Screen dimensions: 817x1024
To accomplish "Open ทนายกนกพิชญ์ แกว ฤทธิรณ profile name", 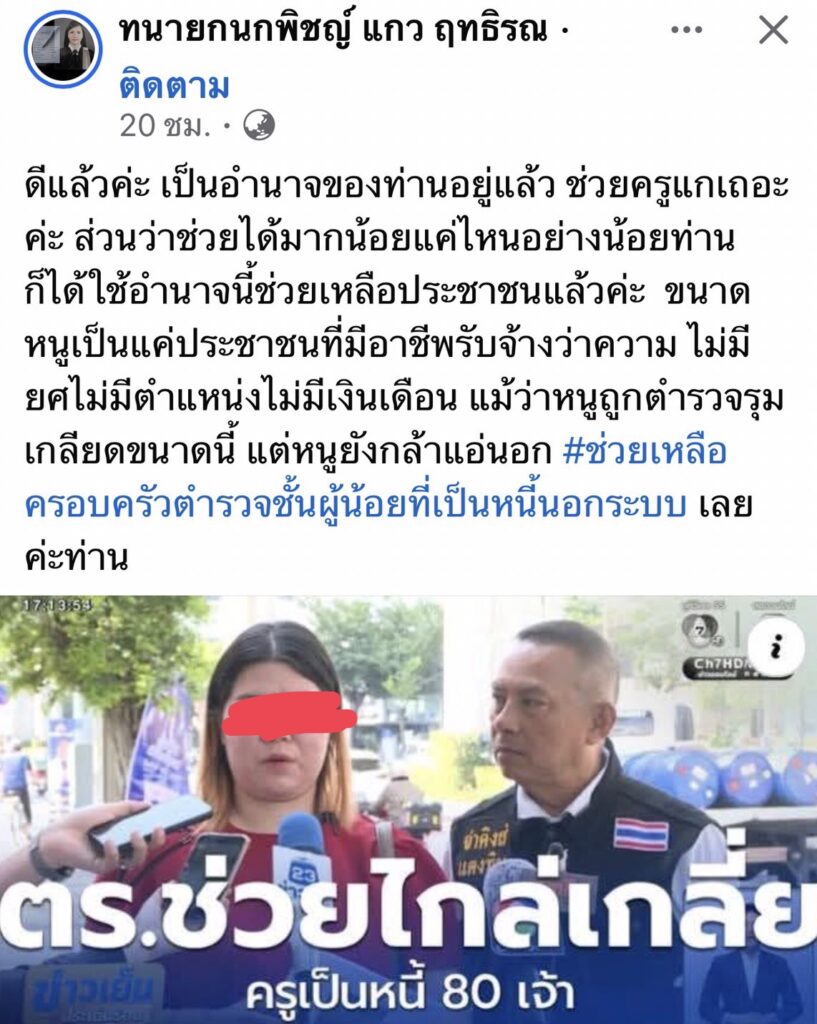I will [x=335, y=32].
